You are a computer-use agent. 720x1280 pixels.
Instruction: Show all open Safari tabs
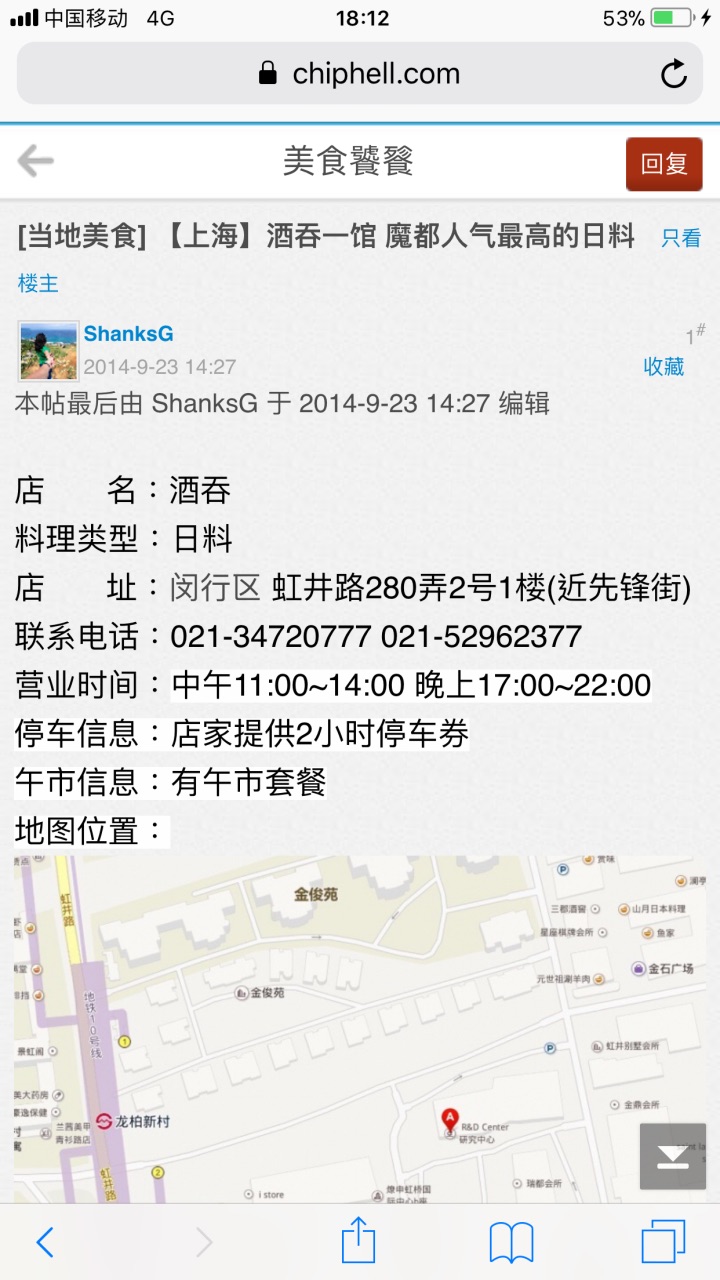(x=663, y=1242)
